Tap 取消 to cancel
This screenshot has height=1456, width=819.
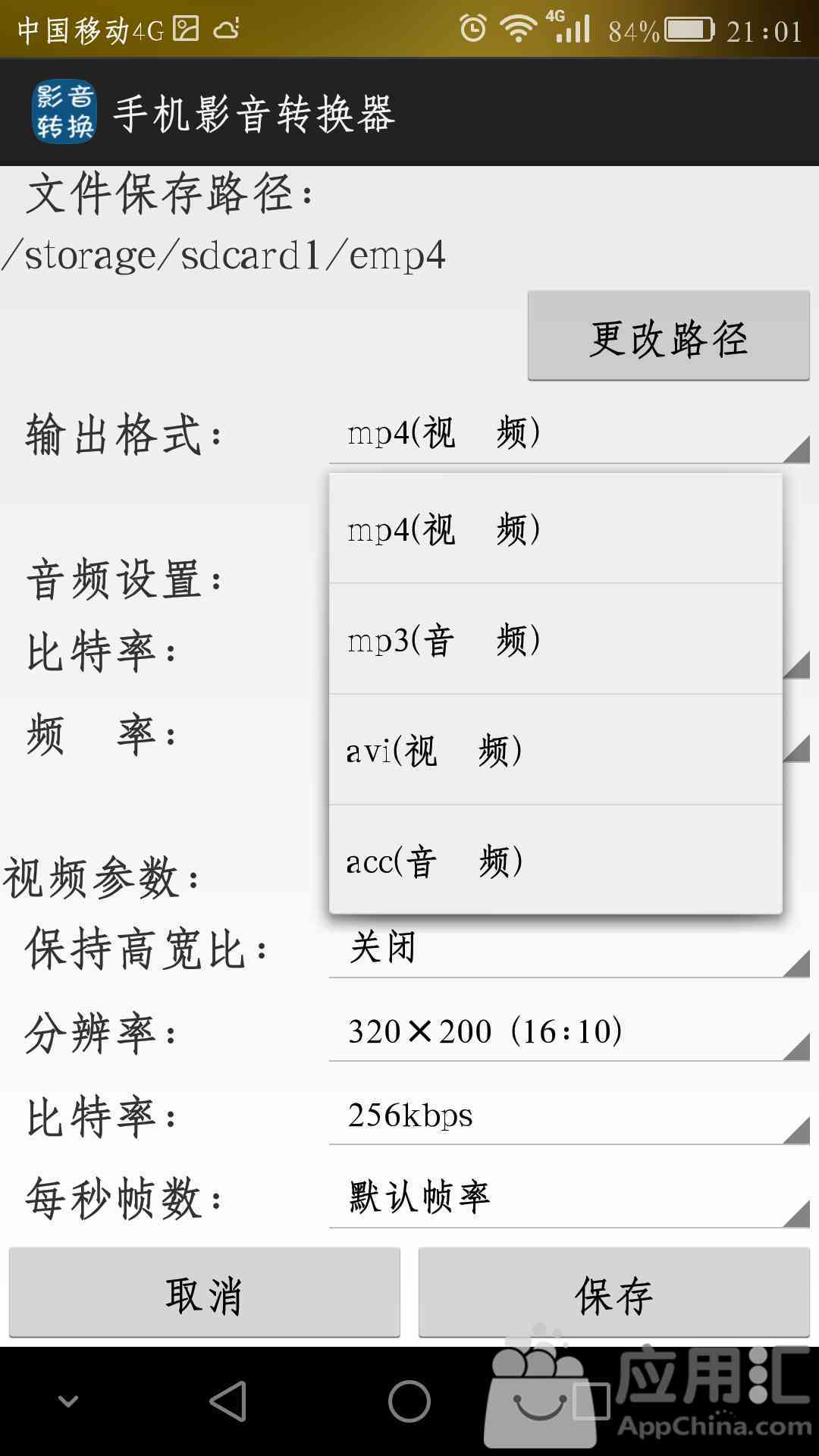(205, 1293)
